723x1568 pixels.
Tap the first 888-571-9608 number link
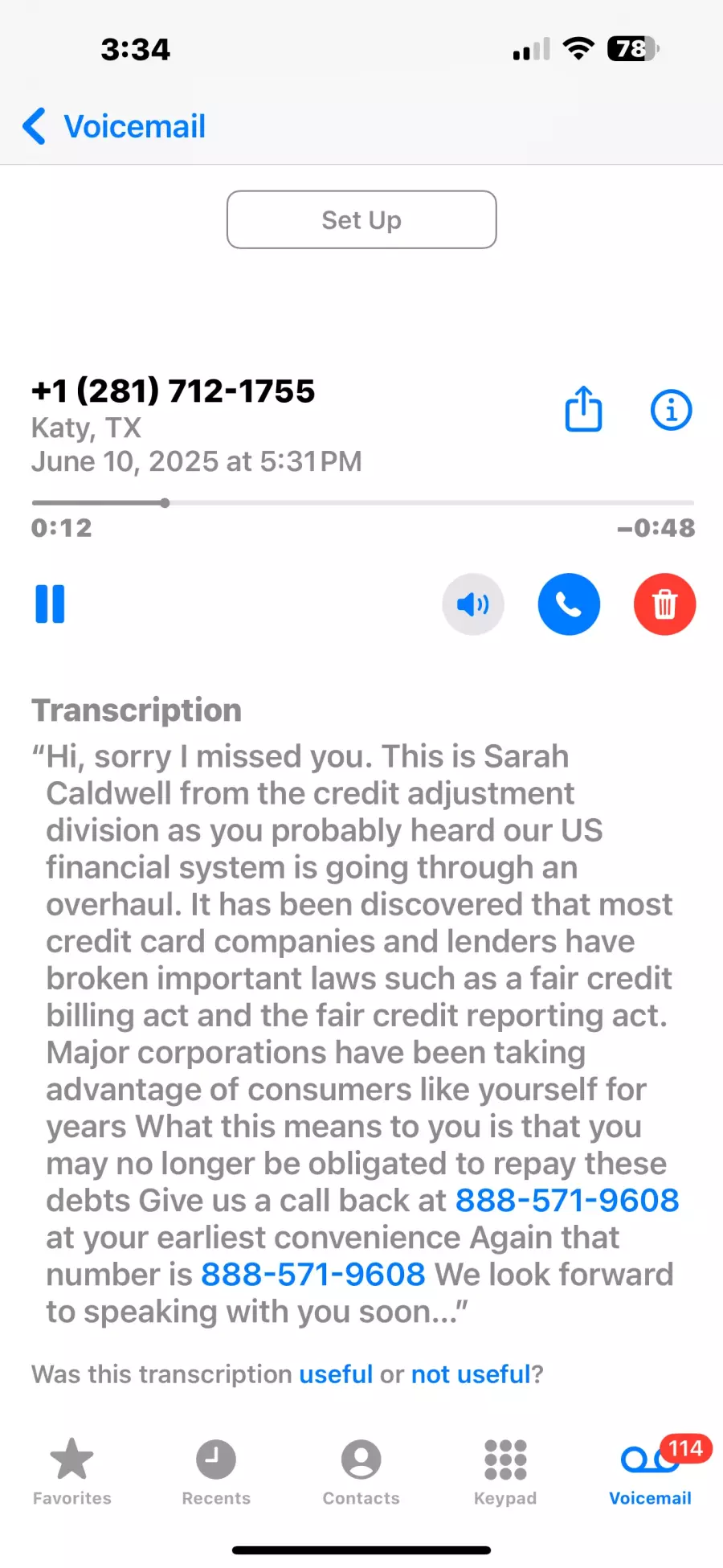567,1200
